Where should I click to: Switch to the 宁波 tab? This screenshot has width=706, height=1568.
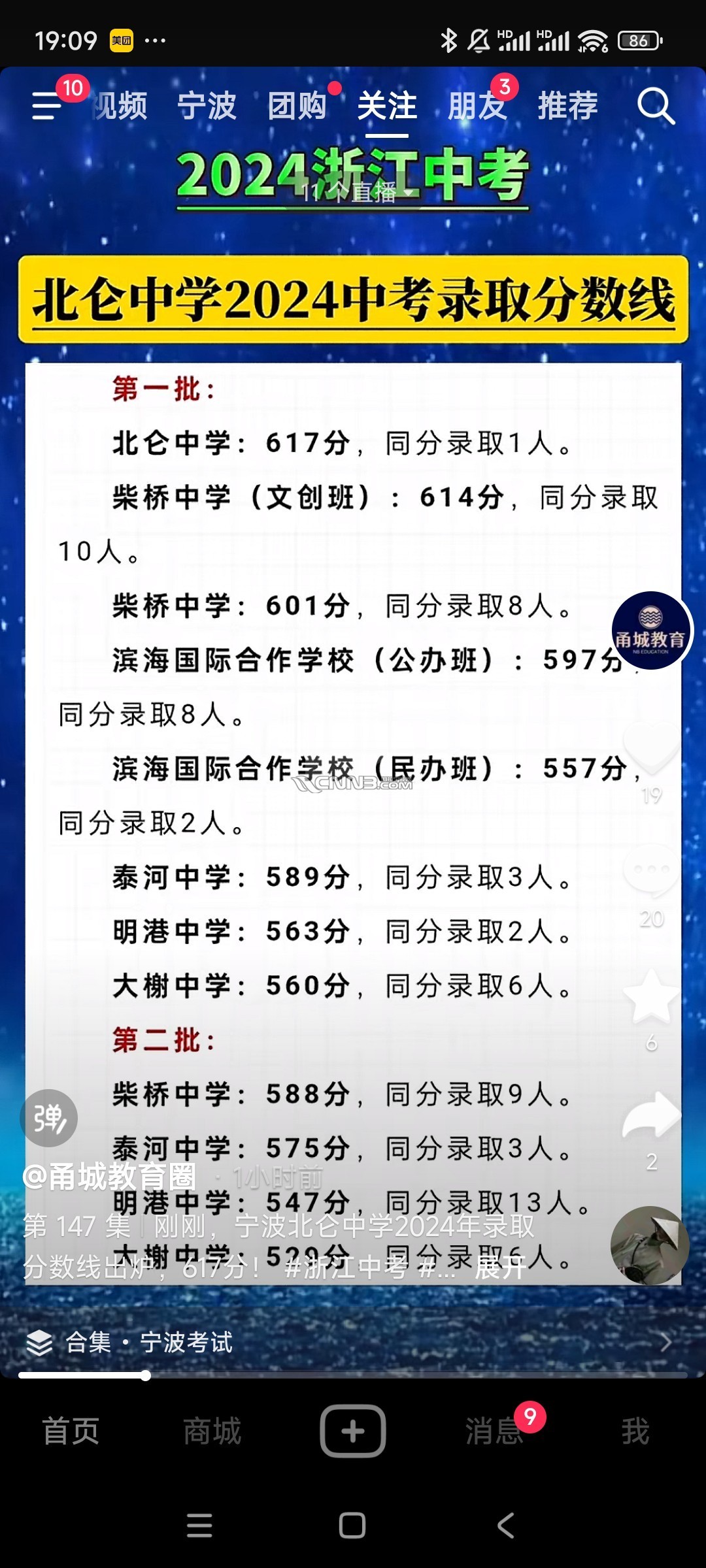click(207, 106)
